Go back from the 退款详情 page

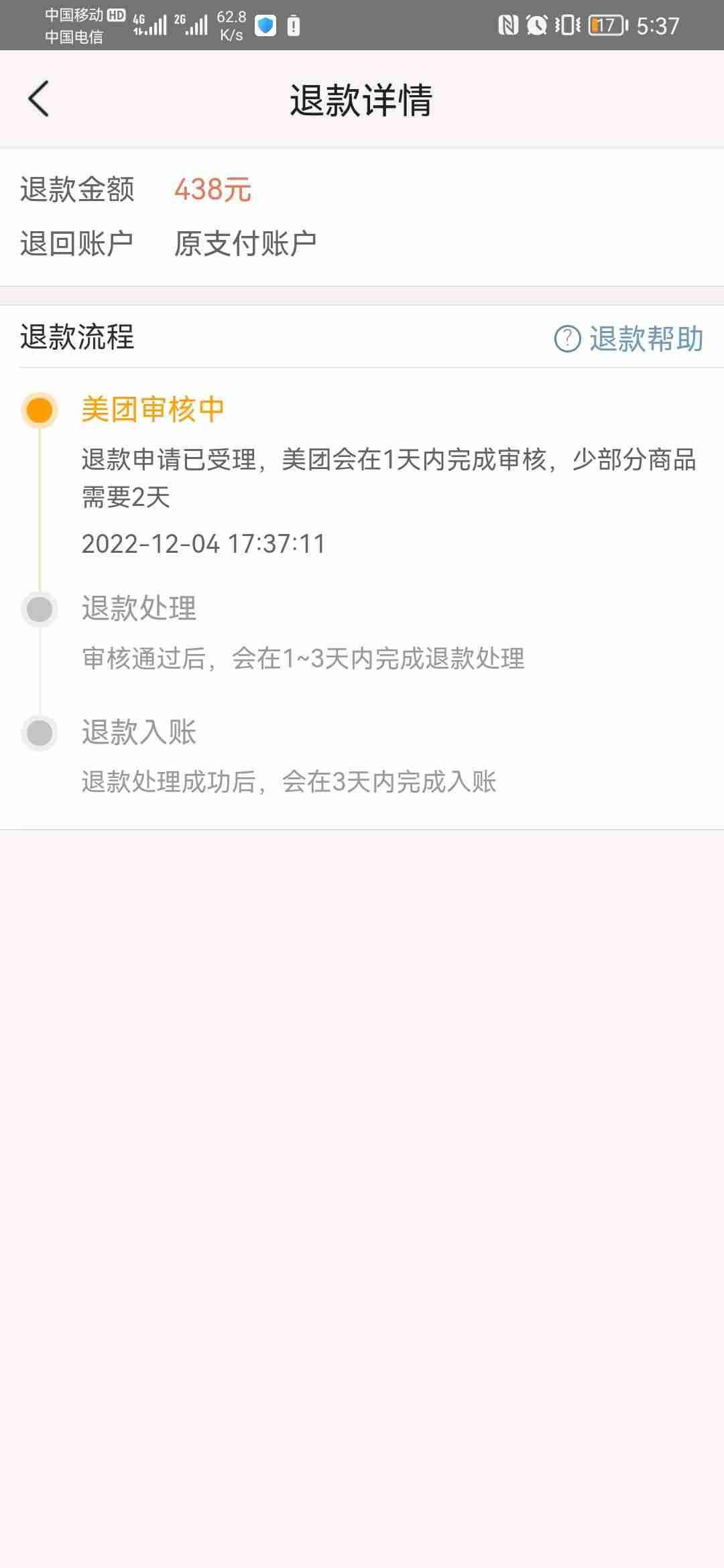(x=39, y=99)
